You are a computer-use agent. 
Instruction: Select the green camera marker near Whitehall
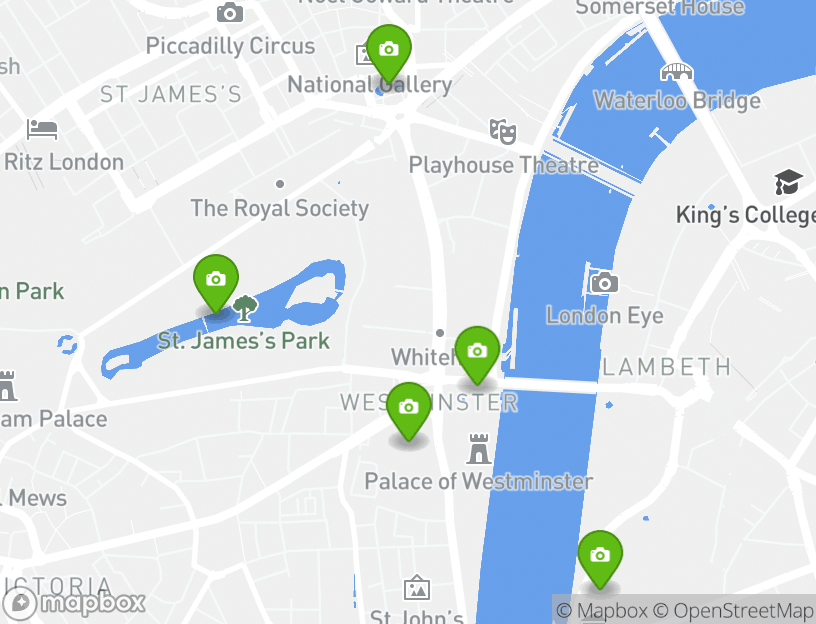477,352
